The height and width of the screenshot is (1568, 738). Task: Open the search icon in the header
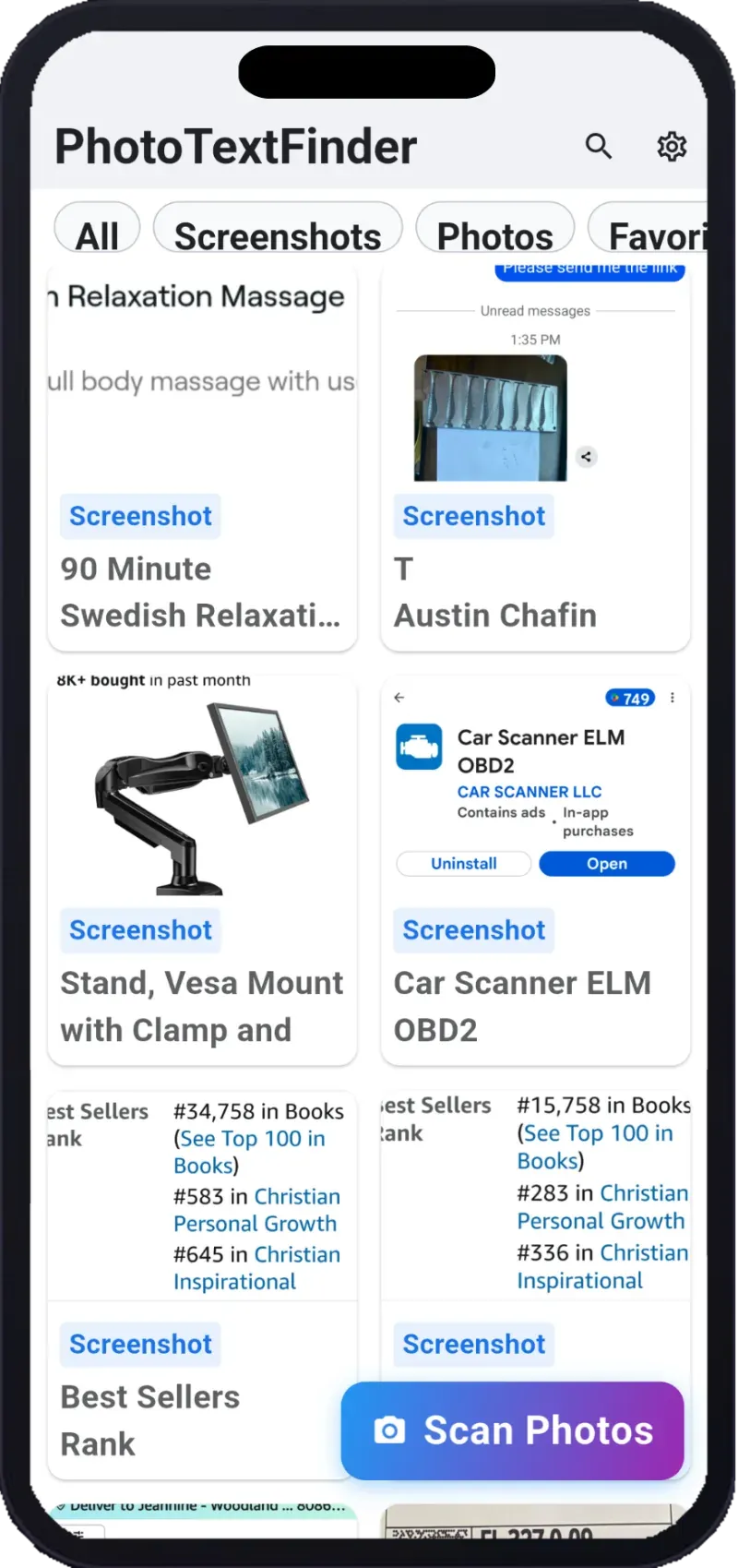pos(599,146)
